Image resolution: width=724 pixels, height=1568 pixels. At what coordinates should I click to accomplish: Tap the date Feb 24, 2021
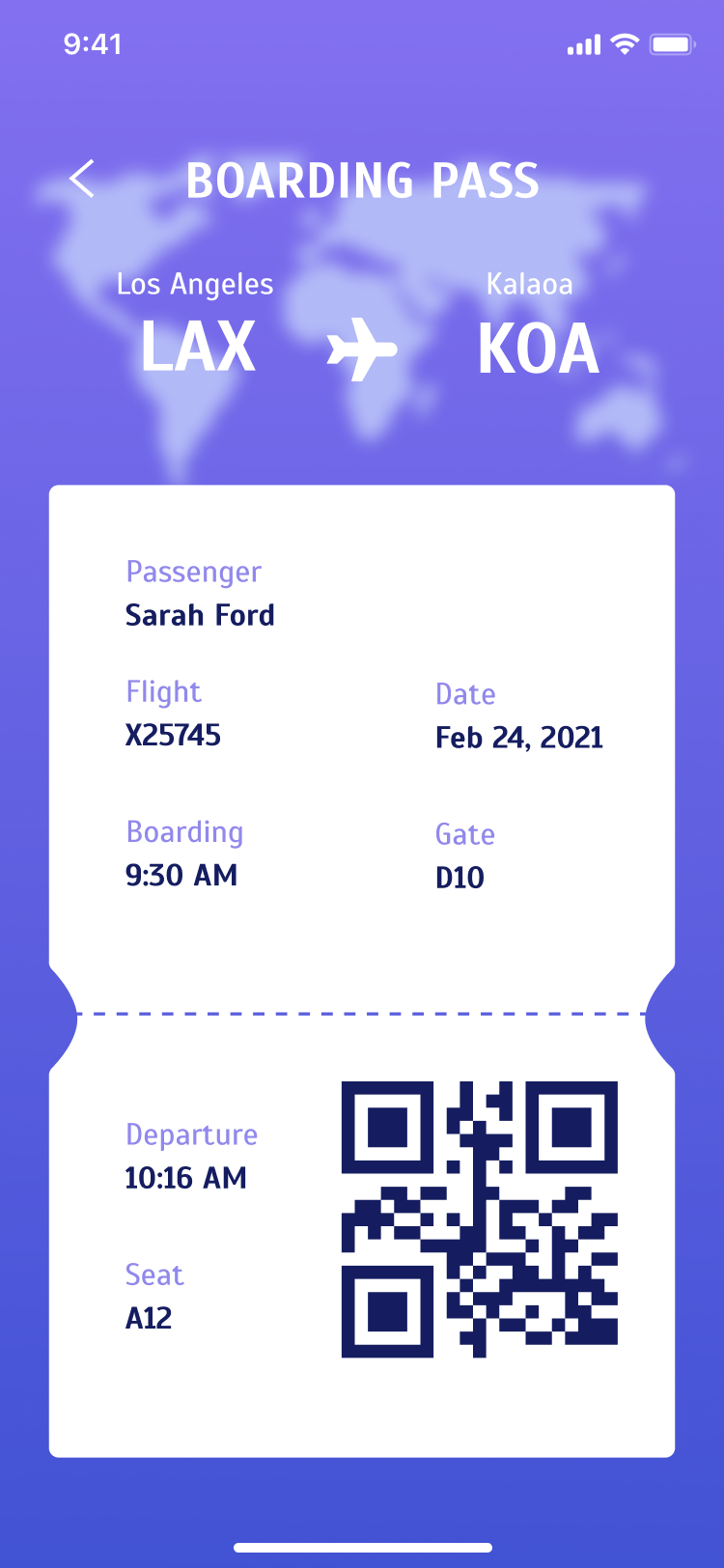point(519,737)
